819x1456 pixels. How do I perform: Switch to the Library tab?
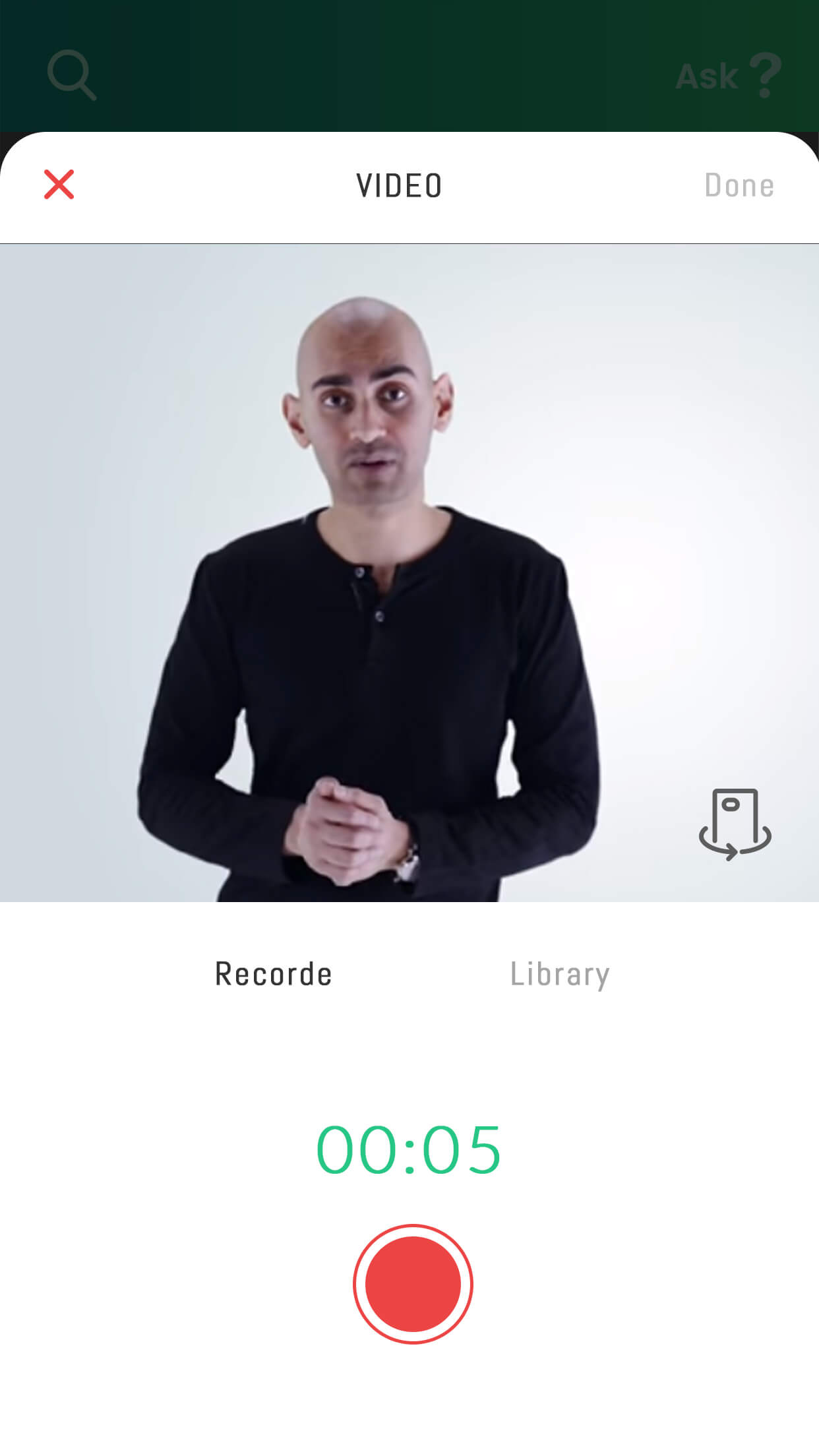point(559,975)
